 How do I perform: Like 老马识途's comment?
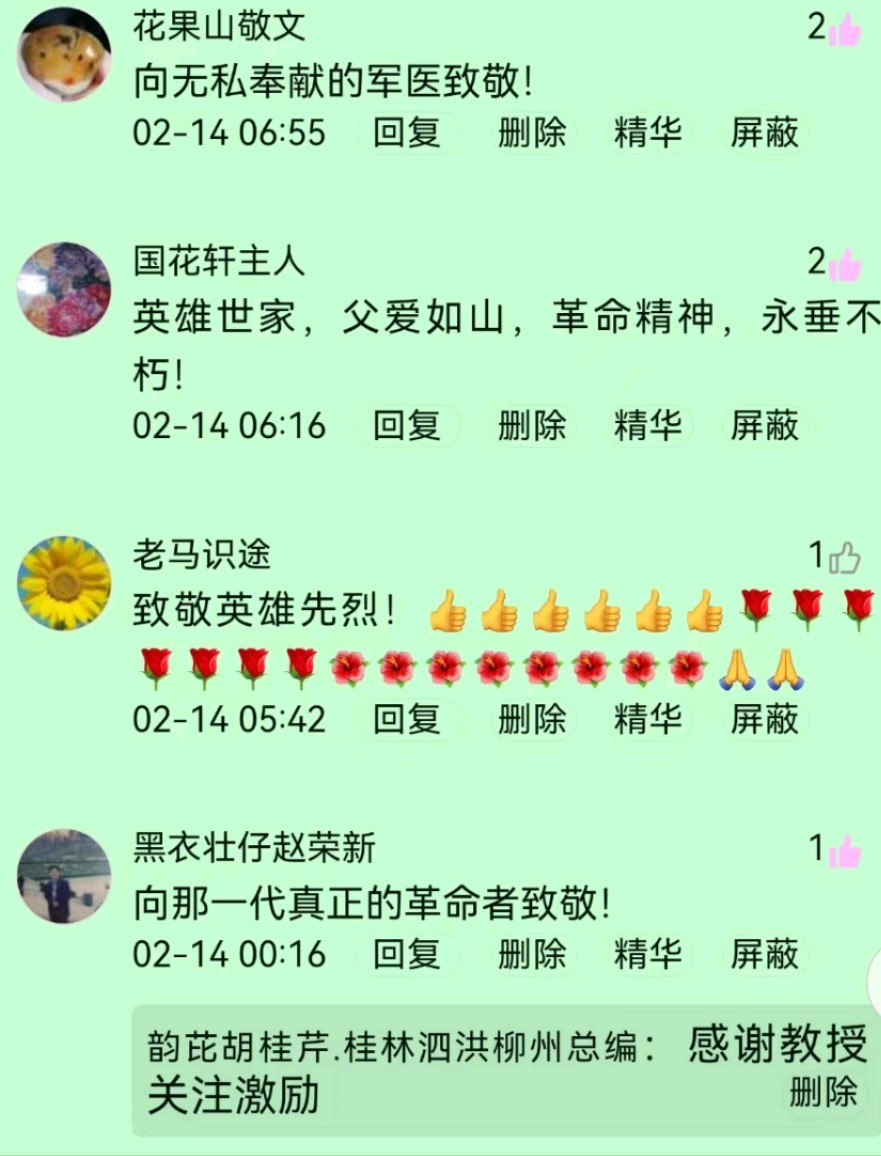pos(845,557)
